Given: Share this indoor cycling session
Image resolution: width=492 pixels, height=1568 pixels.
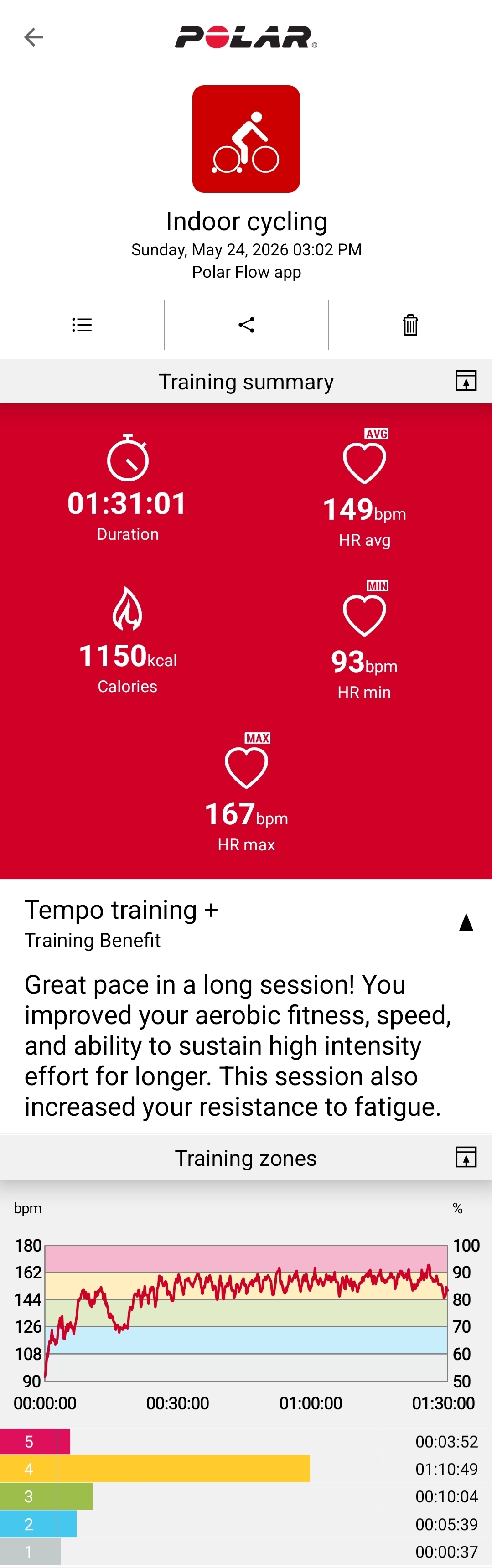Looking at the screenshot, I should click(246, 325).
